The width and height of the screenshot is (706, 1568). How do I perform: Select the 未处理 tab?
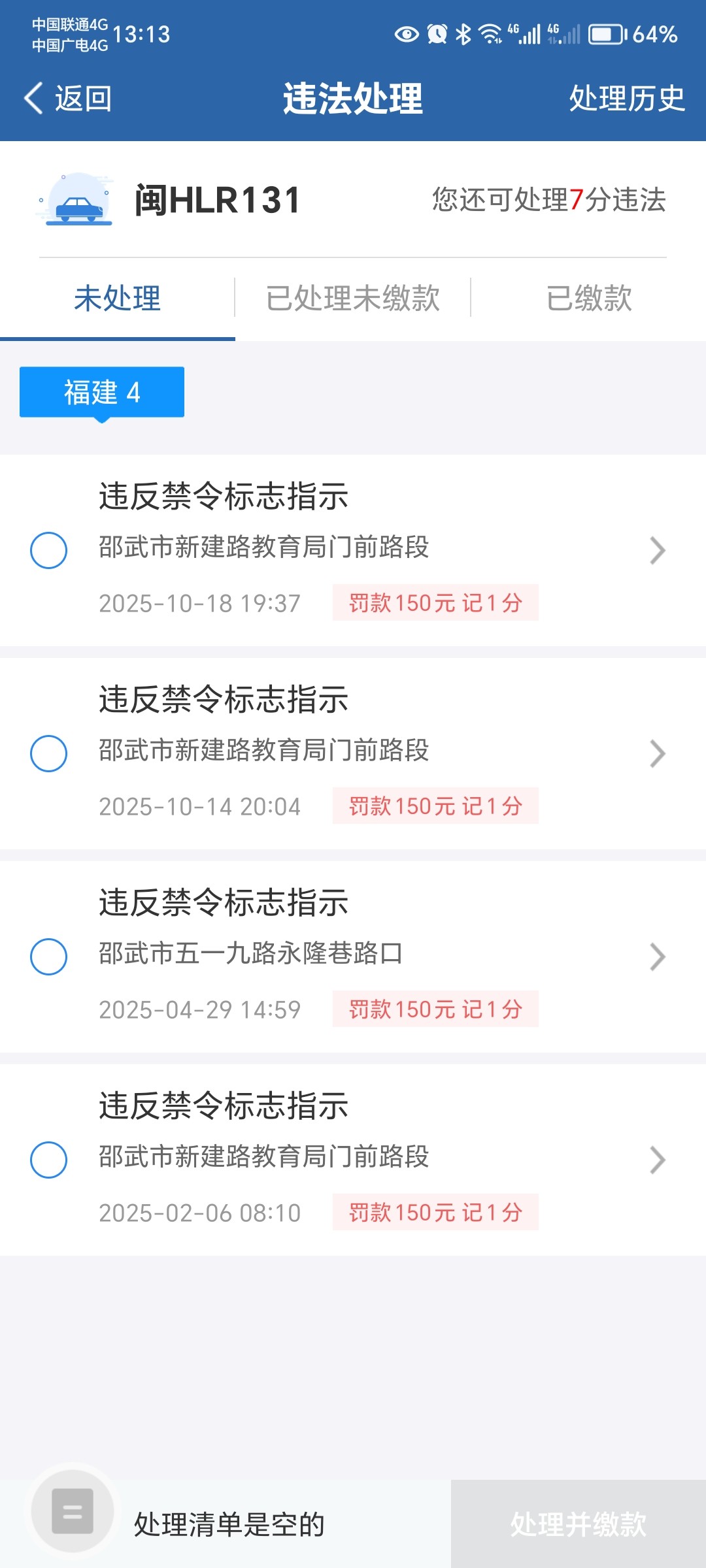coord(118,299)
